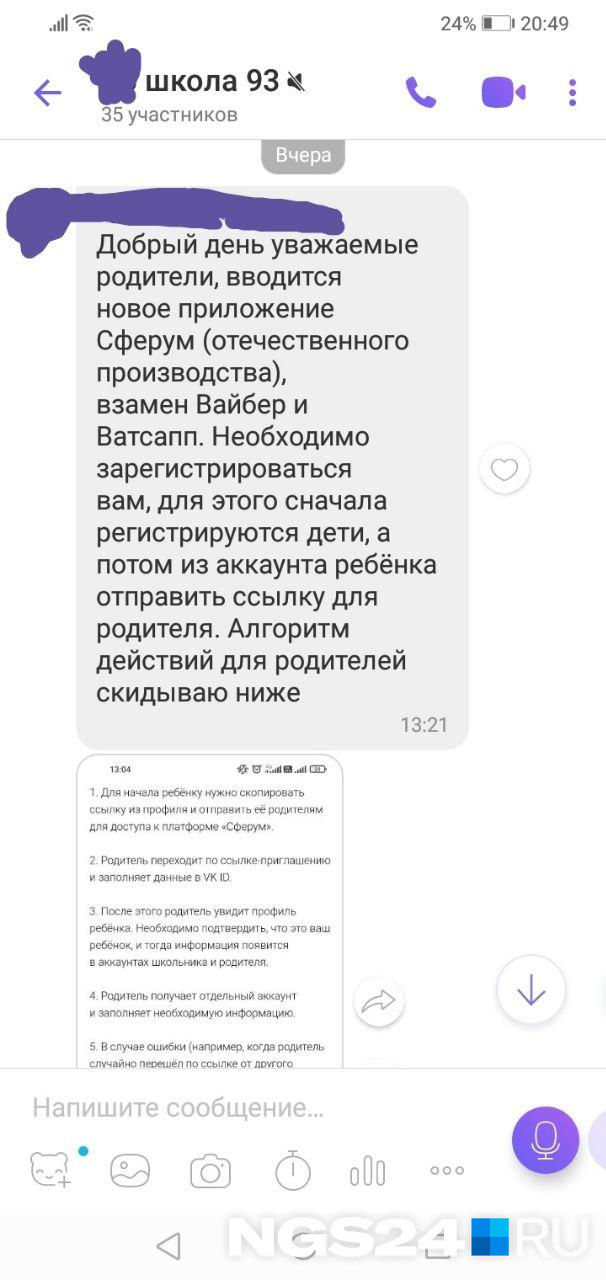Tap the system back button

169,1245
